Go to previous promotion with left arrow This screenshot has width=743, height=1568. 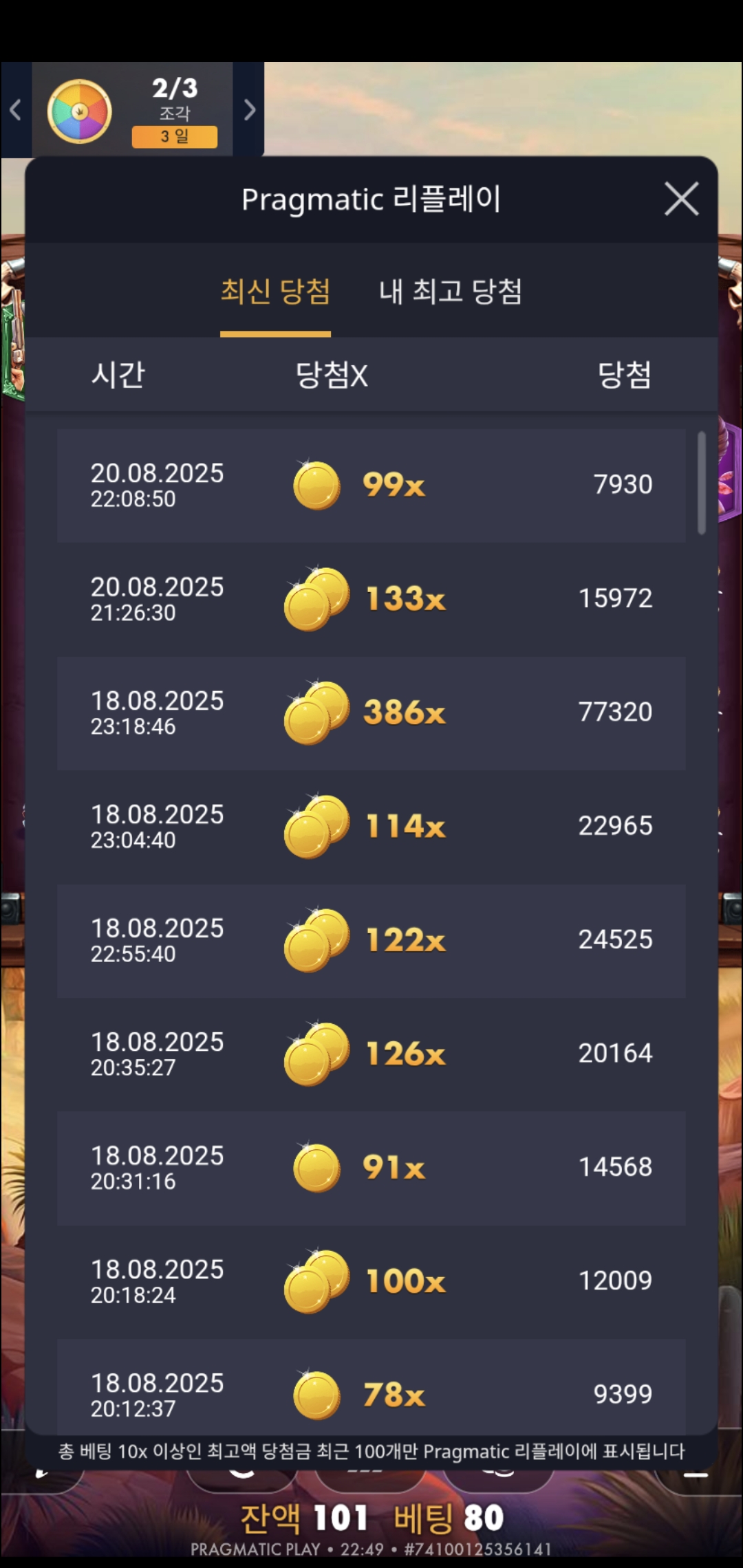pos(16,109)
